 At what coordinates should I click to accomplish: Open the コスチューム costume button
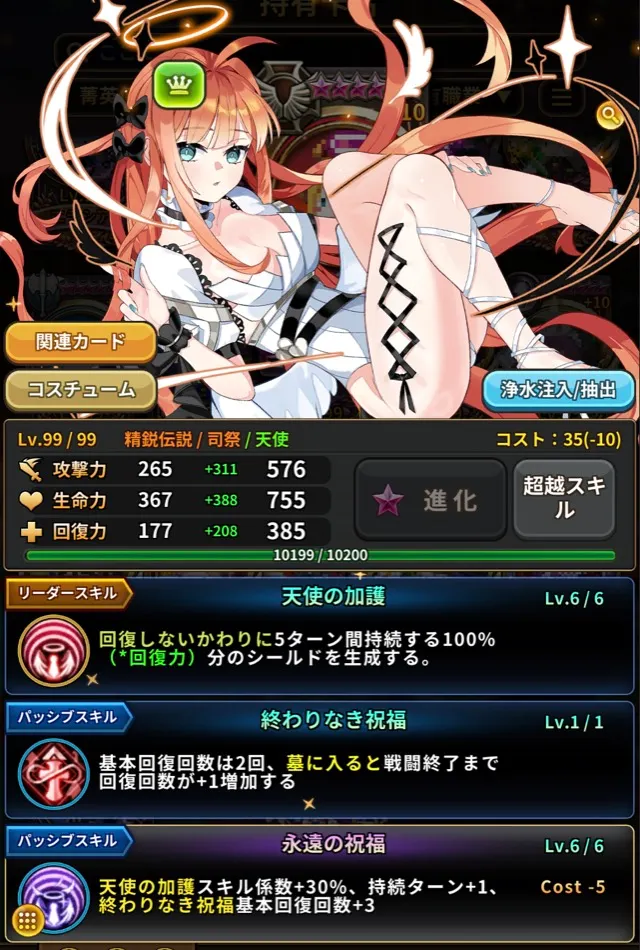pyautogui.click(x=80, y=389)
